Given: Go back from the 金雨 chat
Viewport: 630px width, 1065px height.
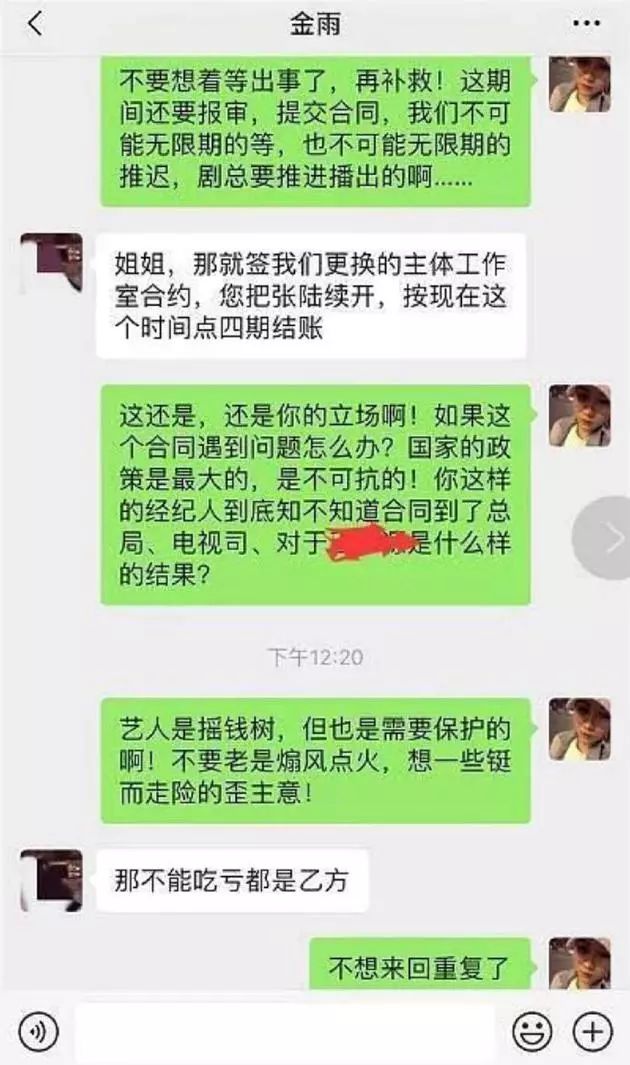Looking at the screenshot, I should 35,24.
